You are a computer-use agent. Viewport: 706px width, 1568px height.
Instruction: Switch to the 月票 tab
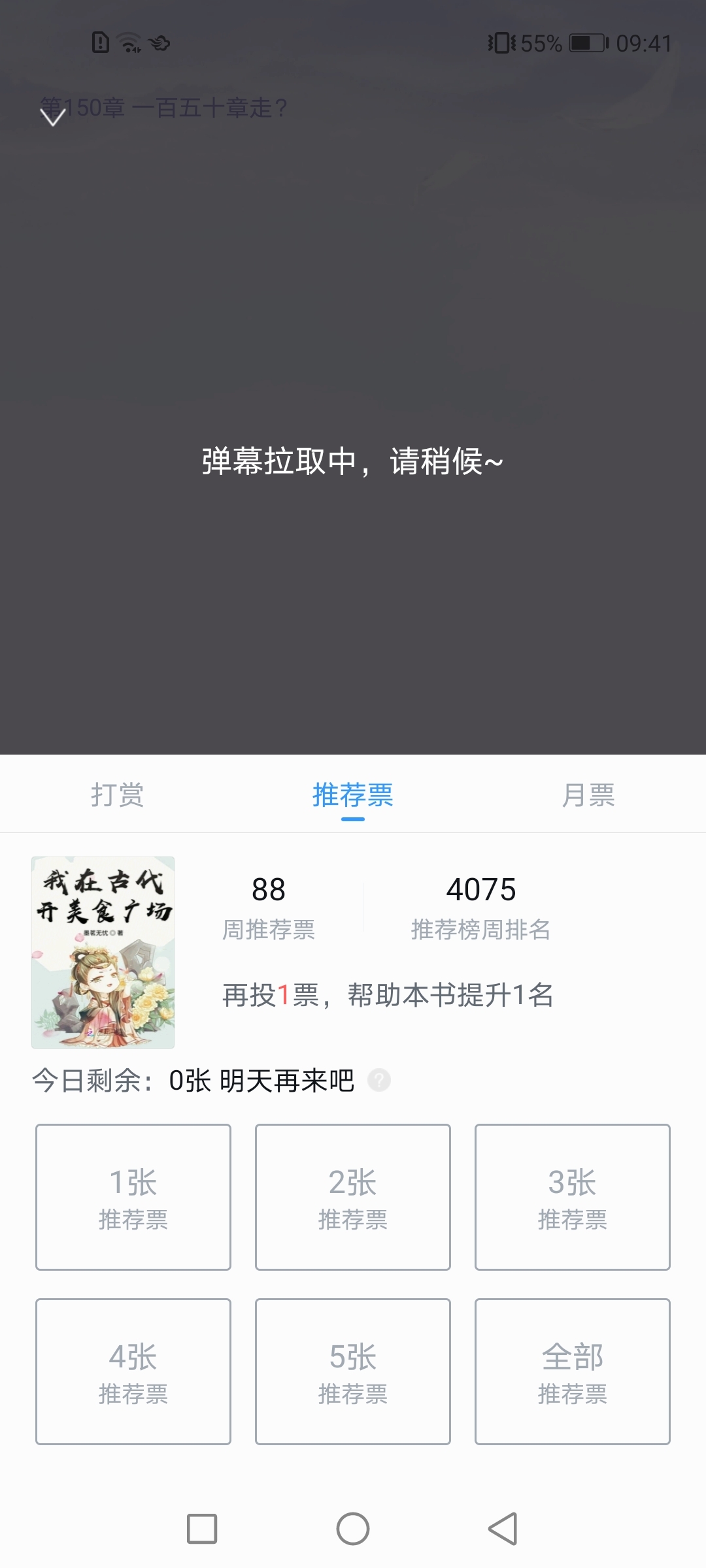pos(588,794)
